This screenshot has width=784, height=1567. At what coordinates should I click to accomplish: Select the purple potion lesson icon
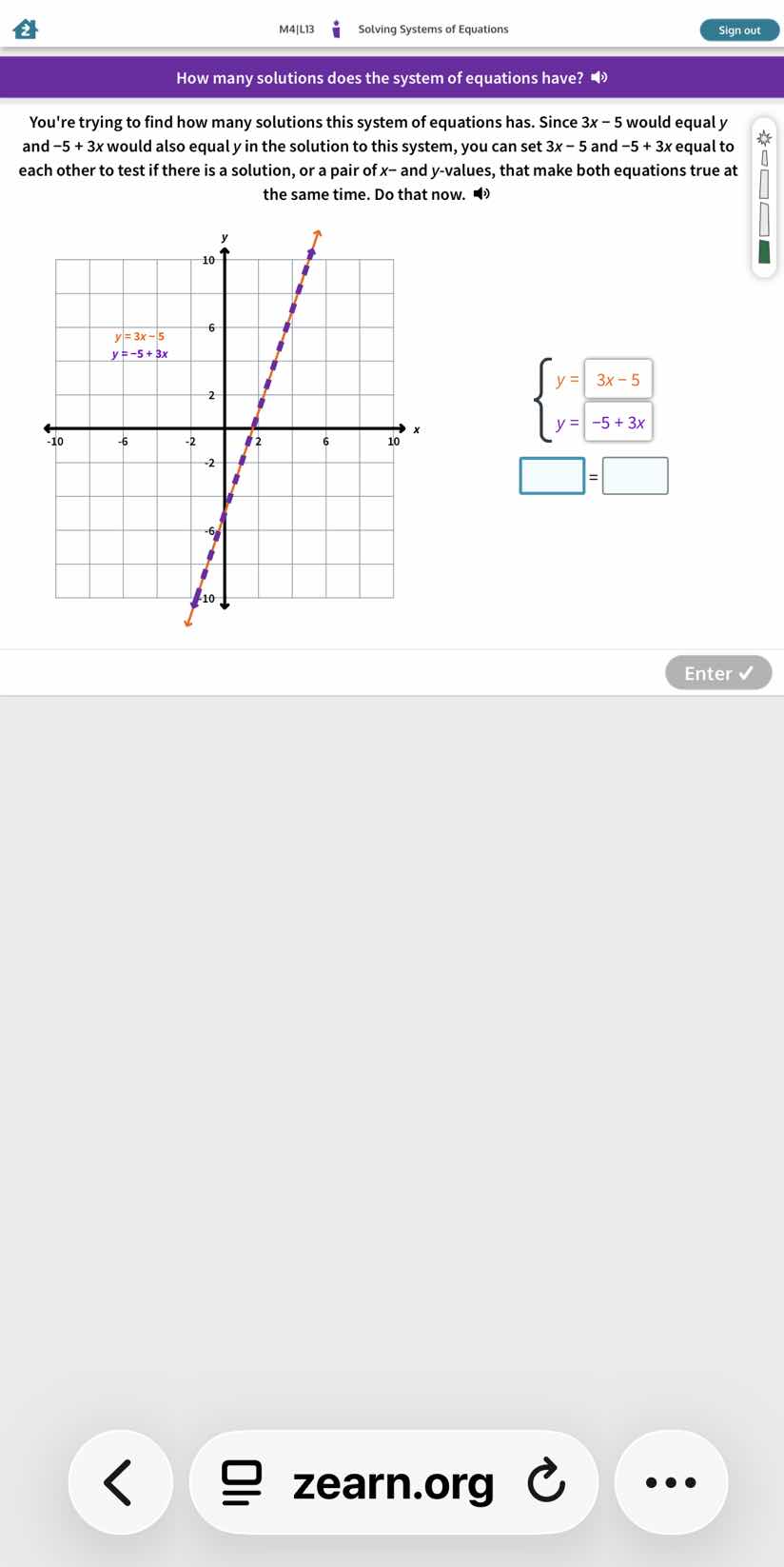click(x=336, y=29)
